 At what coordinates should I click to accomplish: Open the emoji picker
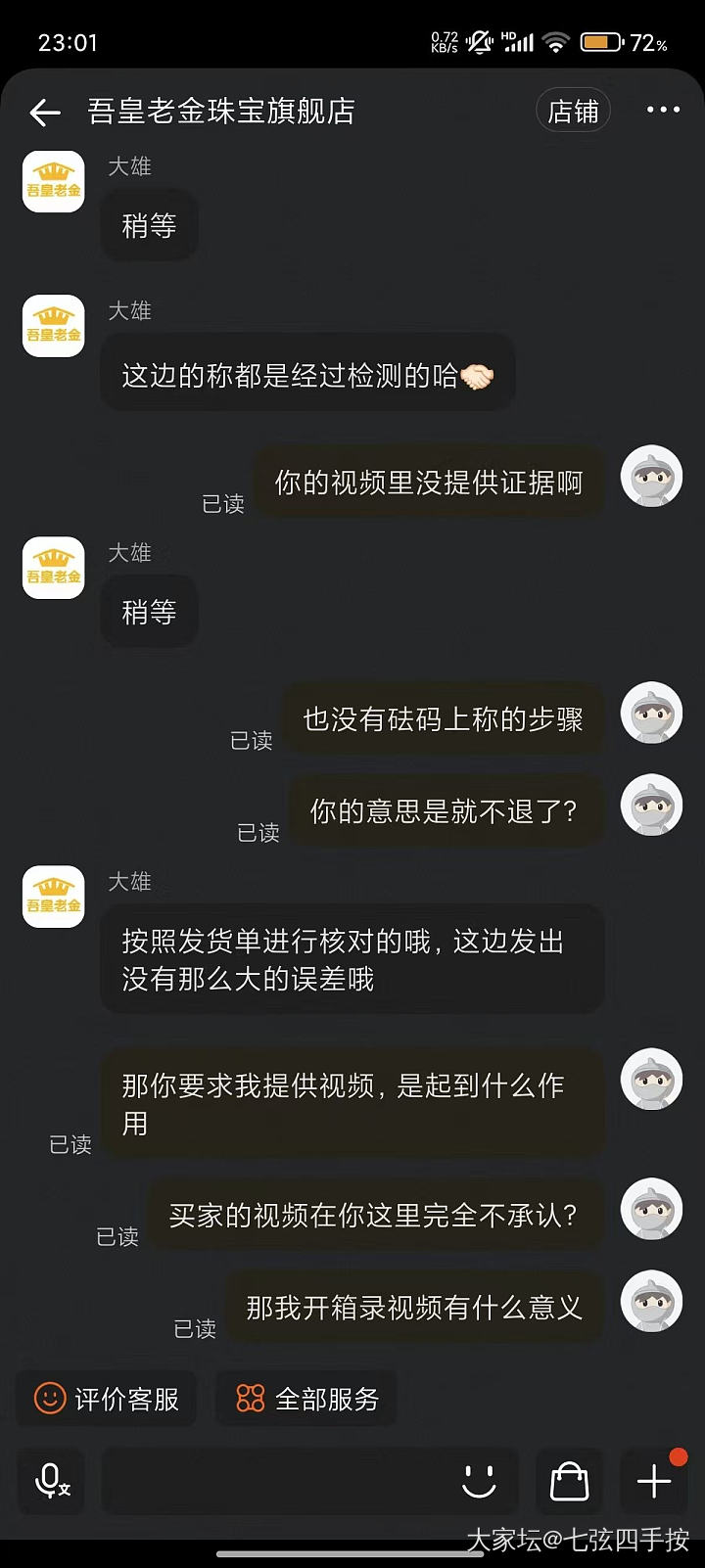479,1480
